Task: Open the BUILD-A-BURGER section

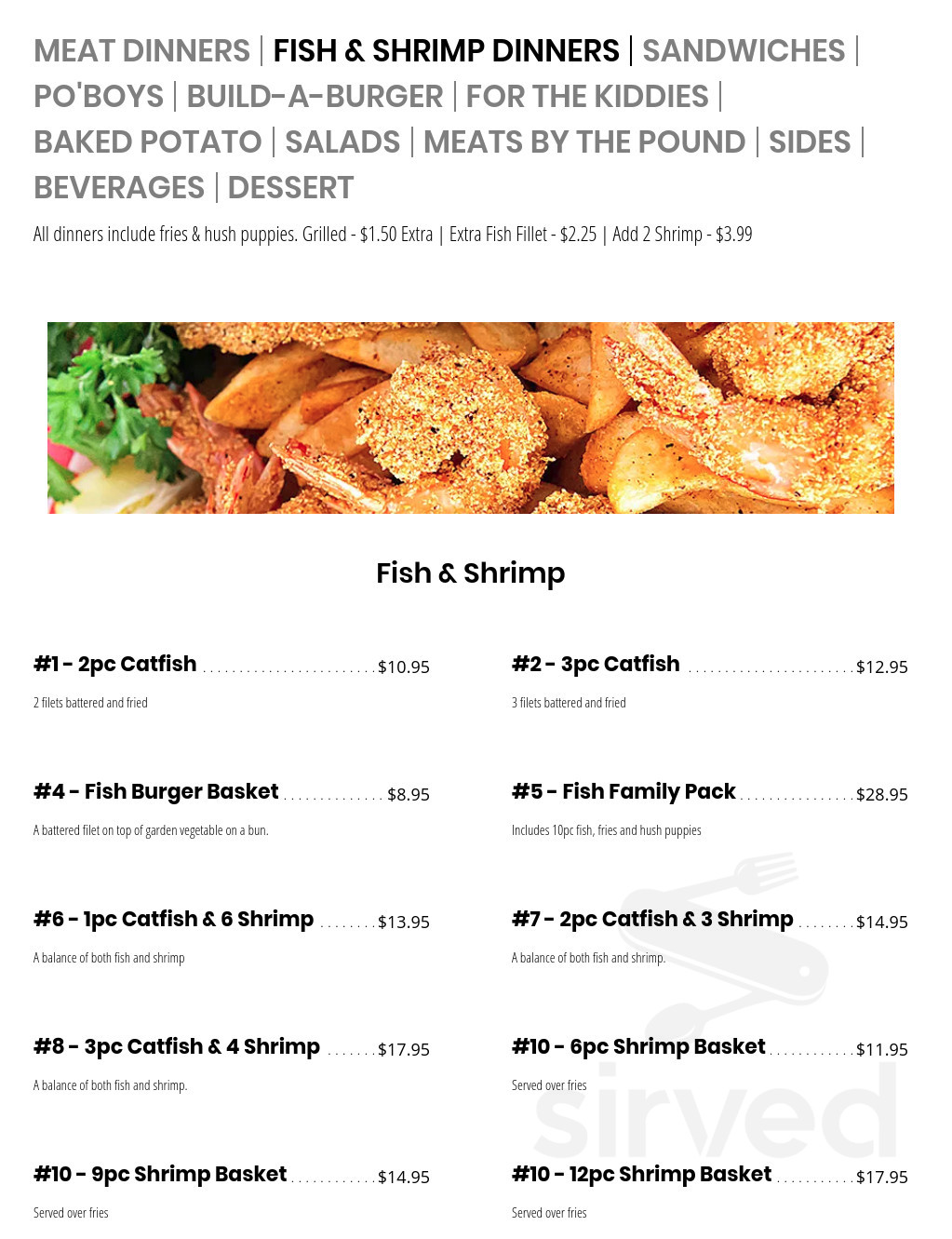Action: (x=315, y=97)
